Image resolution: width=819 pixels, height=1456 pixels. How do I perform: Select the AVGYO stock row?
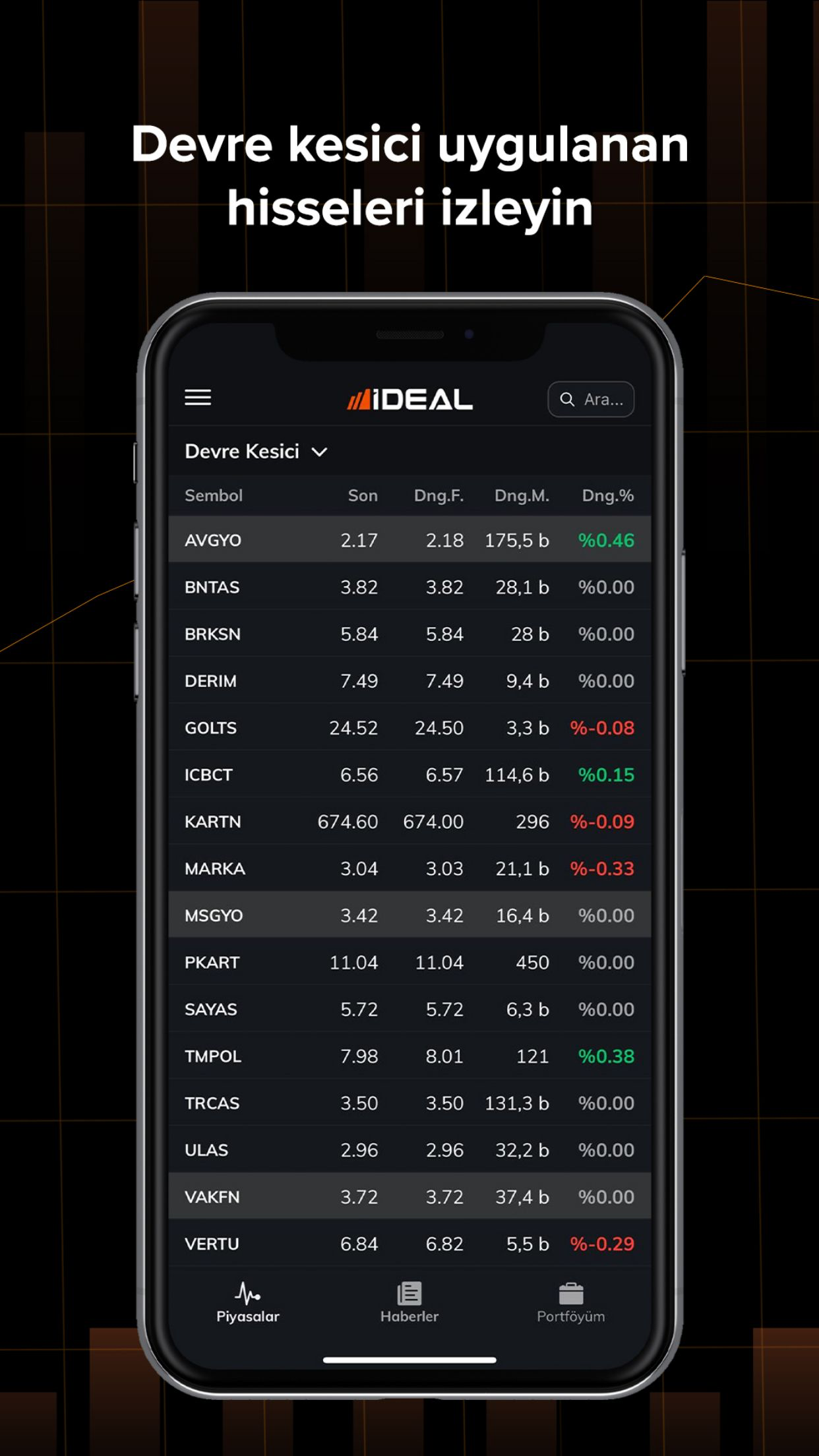(409, 539)
